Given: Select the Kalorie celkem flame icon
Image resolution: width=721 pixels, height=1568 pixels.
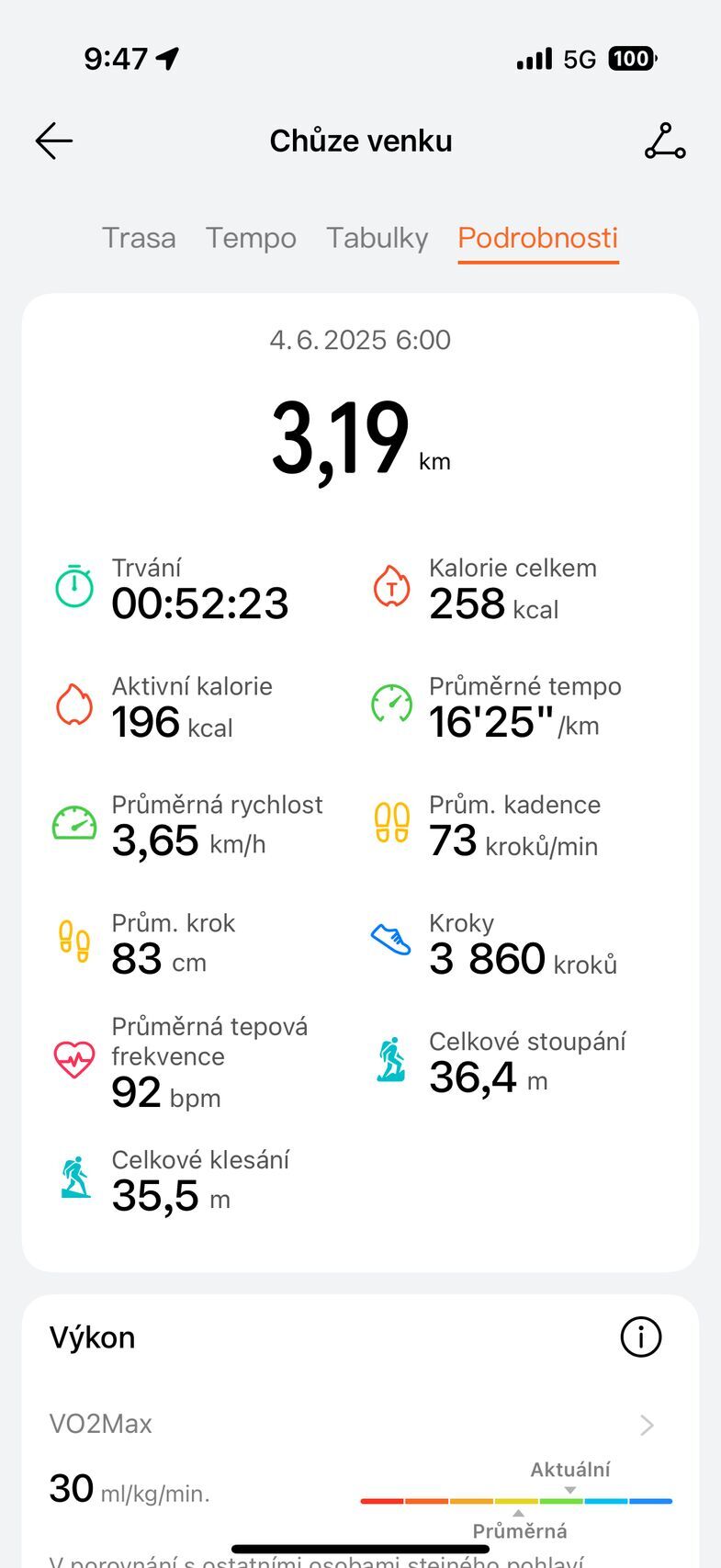Looking at the screenshot, I should [391, 588].
